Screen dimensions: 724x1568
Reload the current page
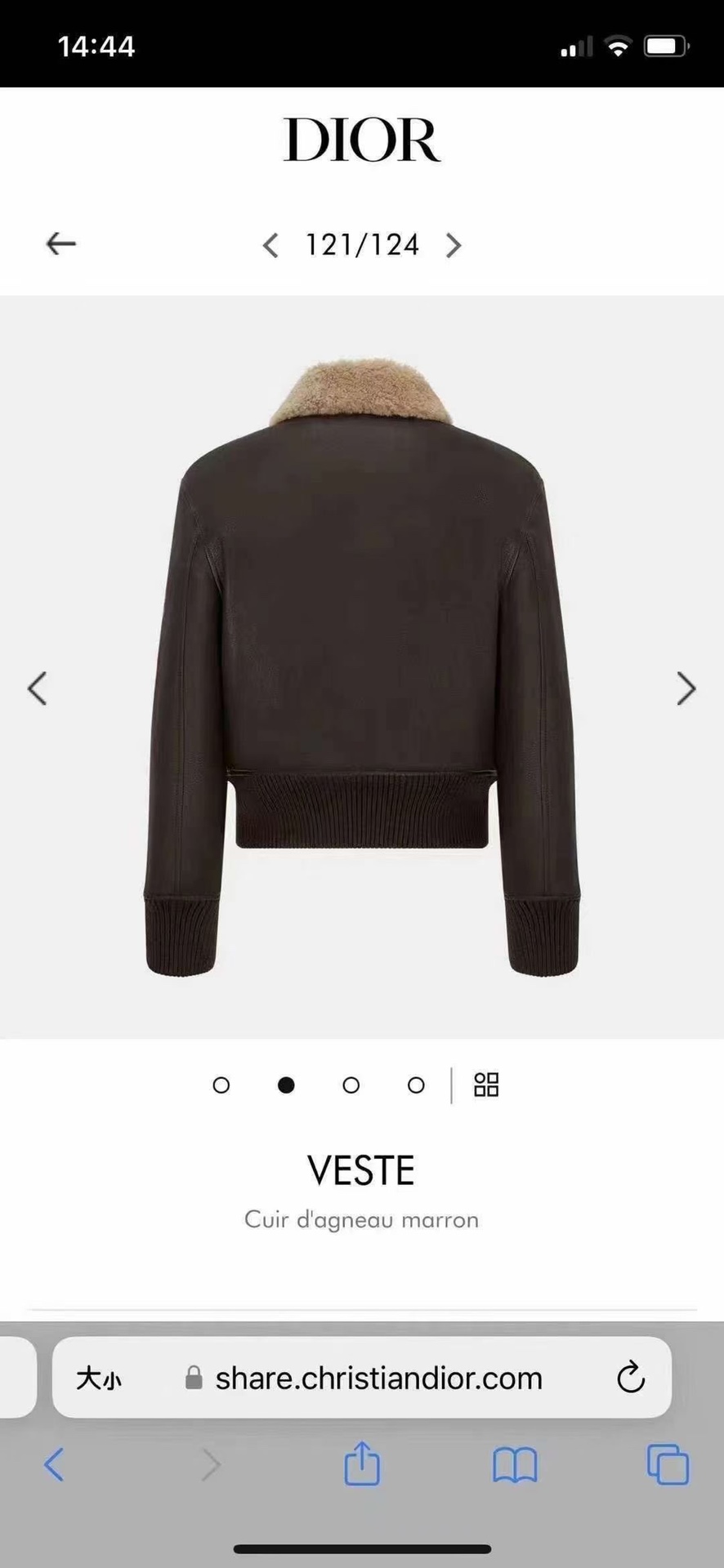pos(631,1379)
